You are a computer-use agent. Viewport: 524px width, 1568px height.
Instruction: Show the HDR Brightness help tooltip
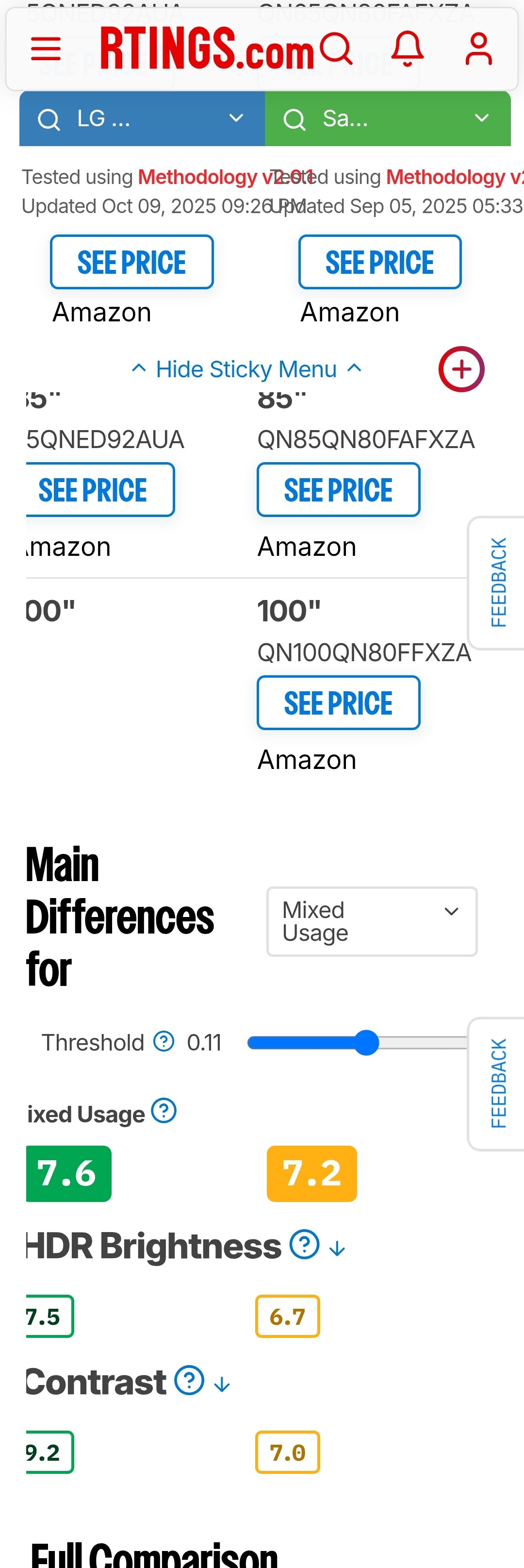(x=304, y=1244)
